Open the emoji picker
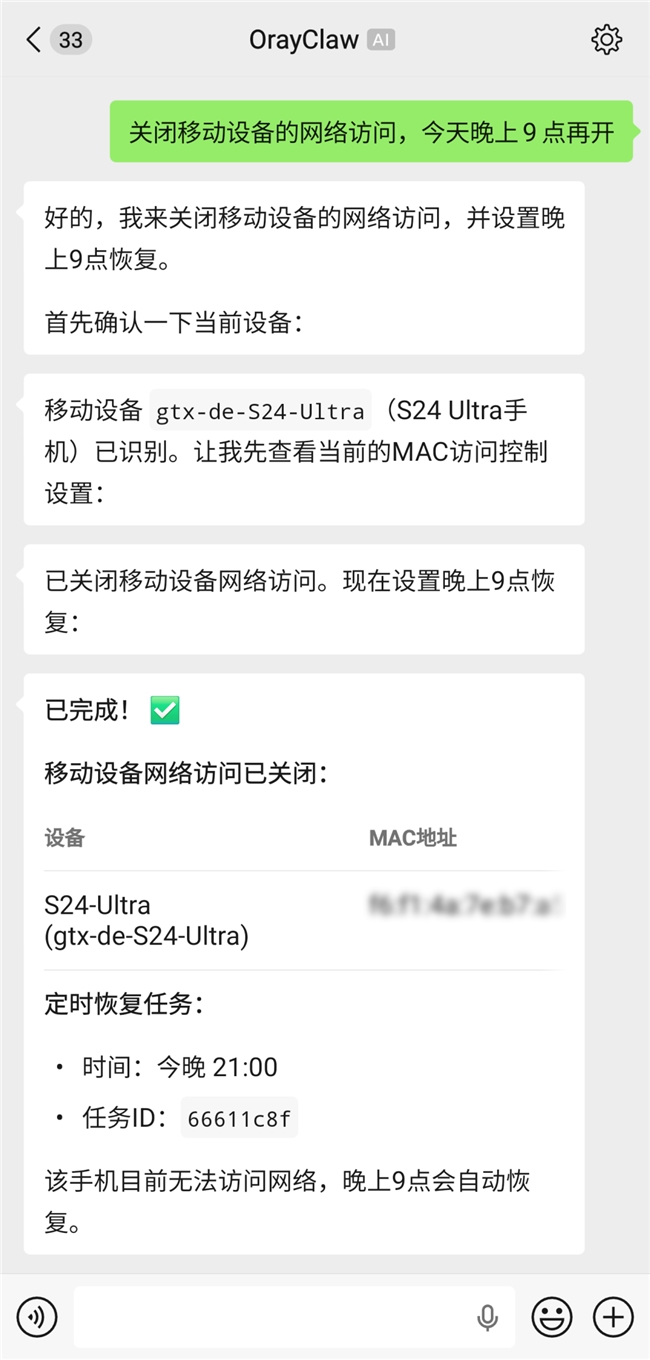 click(551, 1317)
